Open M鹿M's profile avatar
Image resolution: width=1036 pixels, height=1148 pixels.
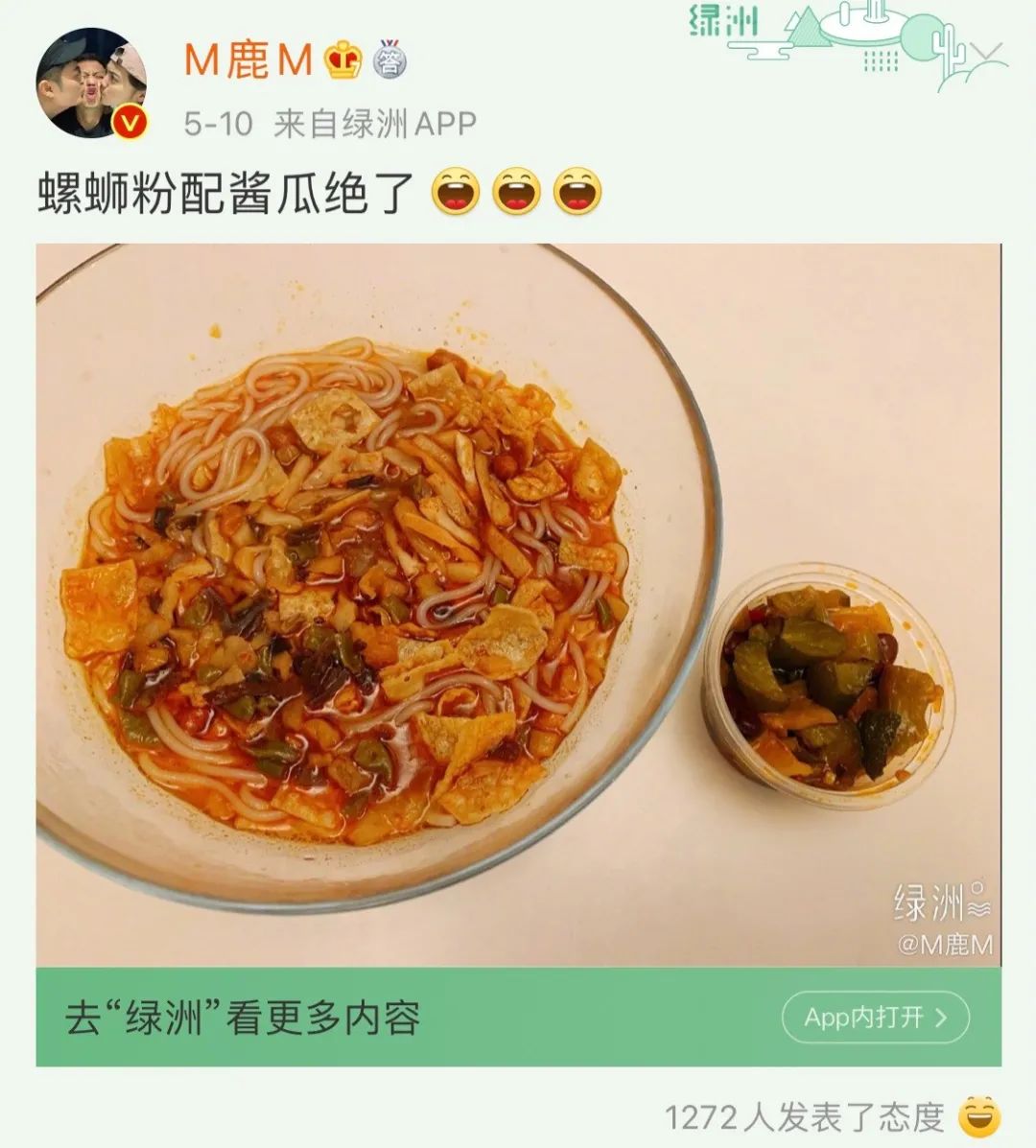coord(91,83)
